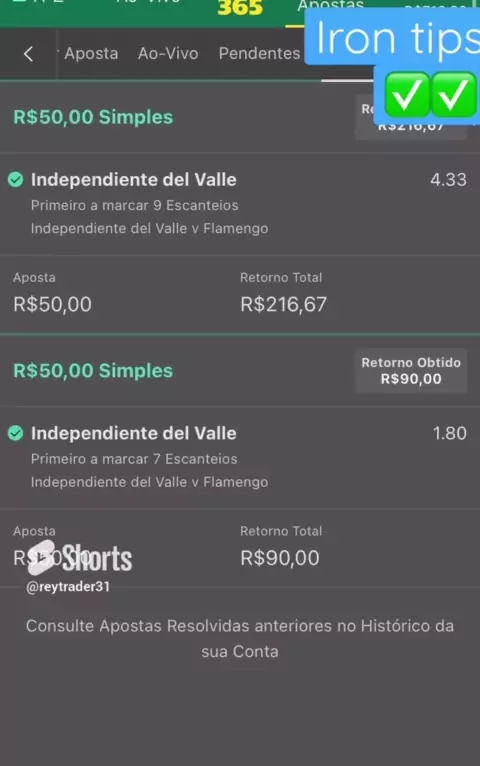
Task: Tap the back arrow
Action: coord(28,54)
